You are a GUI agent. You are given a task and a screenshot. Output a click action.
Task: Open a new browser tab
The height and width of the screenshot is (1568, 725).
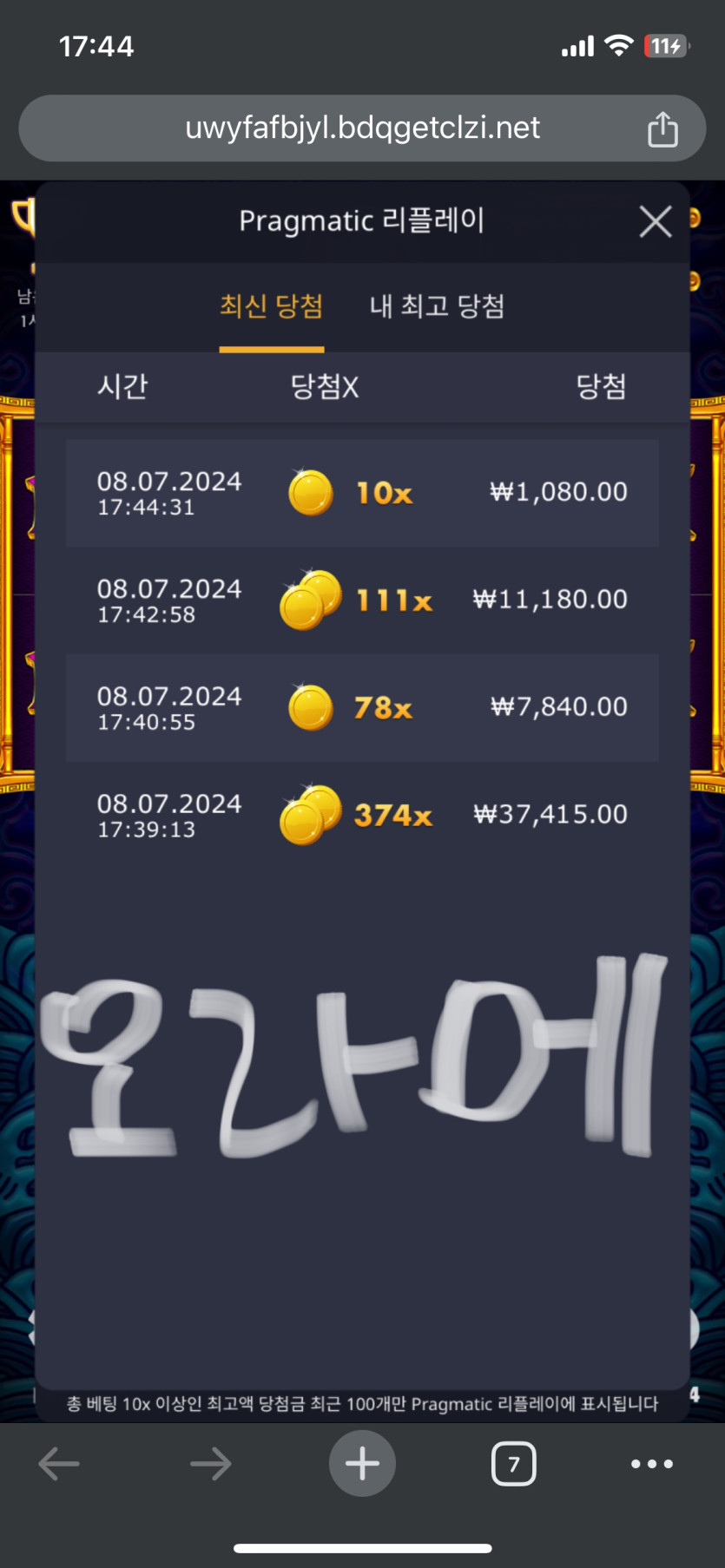(362, 1464)
